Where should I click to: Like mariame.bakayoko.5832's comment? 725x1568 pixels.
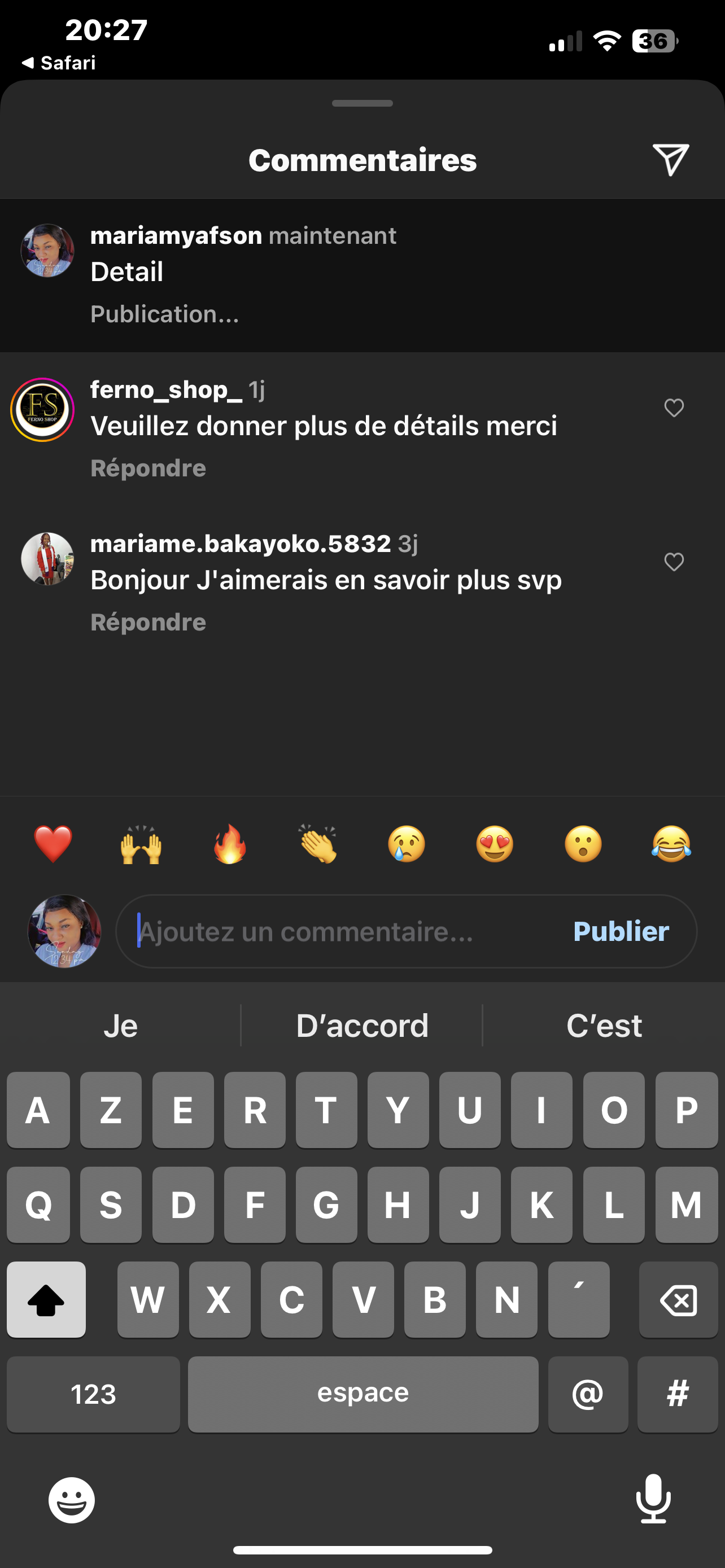pos(673,562)
